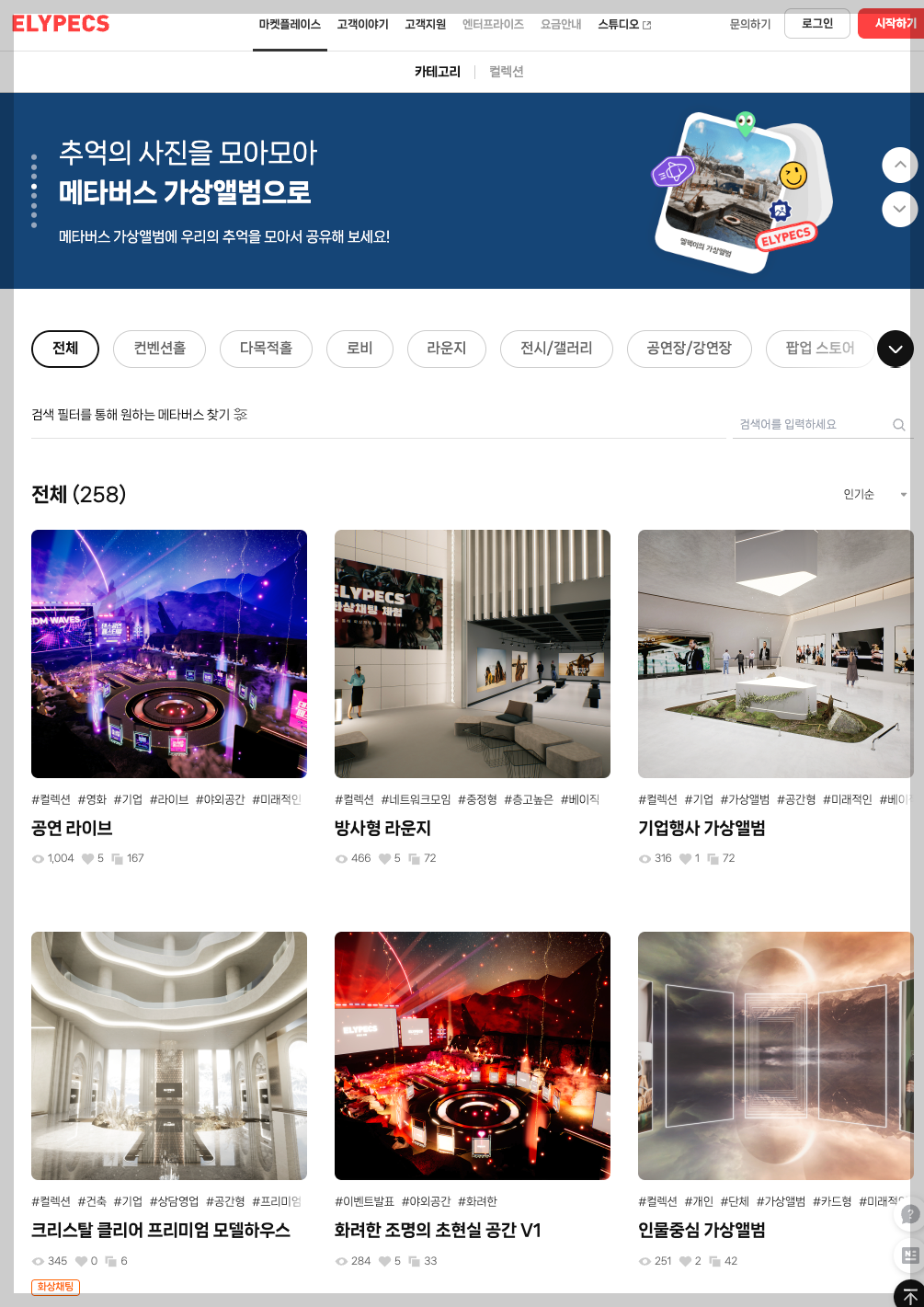Click the banner's down chevron arrow
The width and height of the screenshot is (924, 1307).
(x=899, y=210)
